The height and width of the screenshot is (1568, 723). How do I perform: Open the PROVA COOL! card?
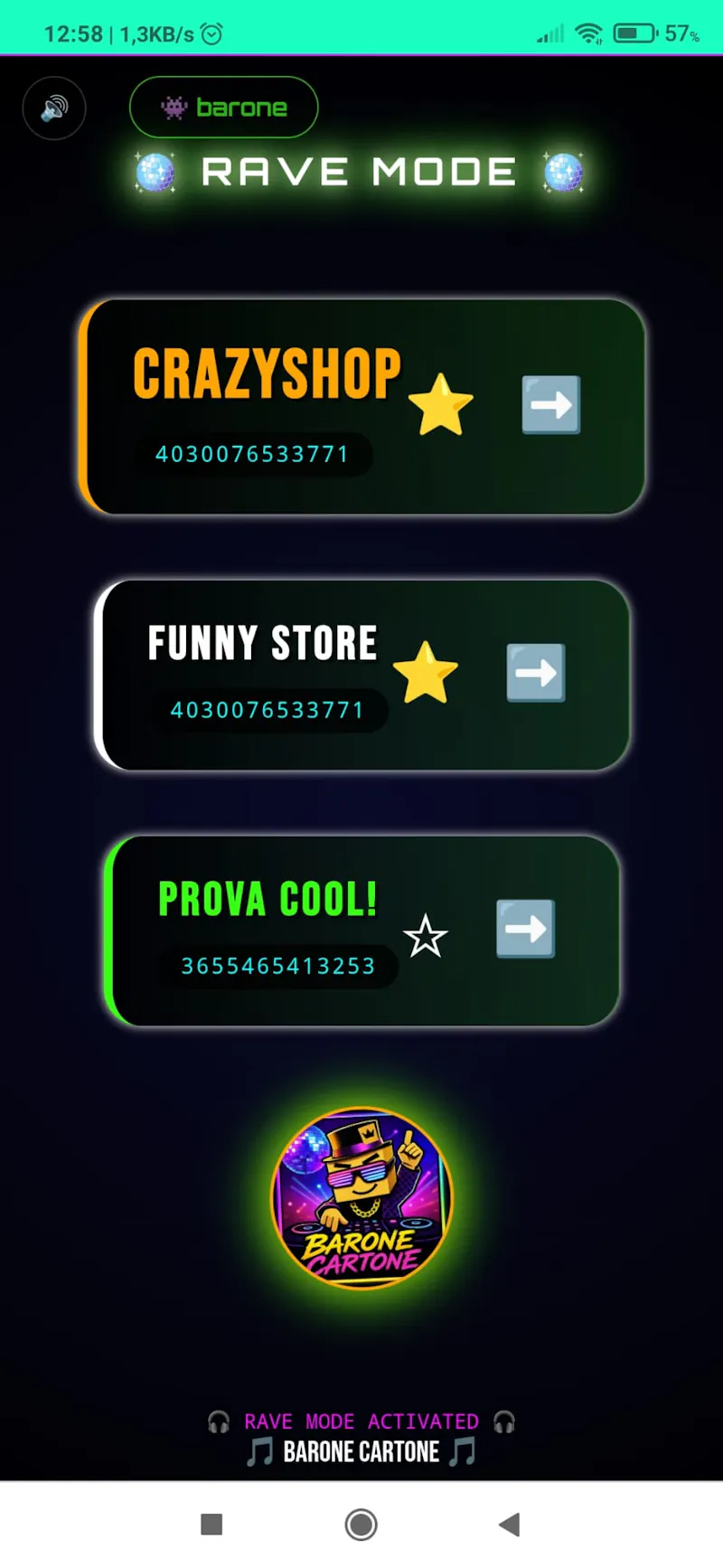point(361,930)
